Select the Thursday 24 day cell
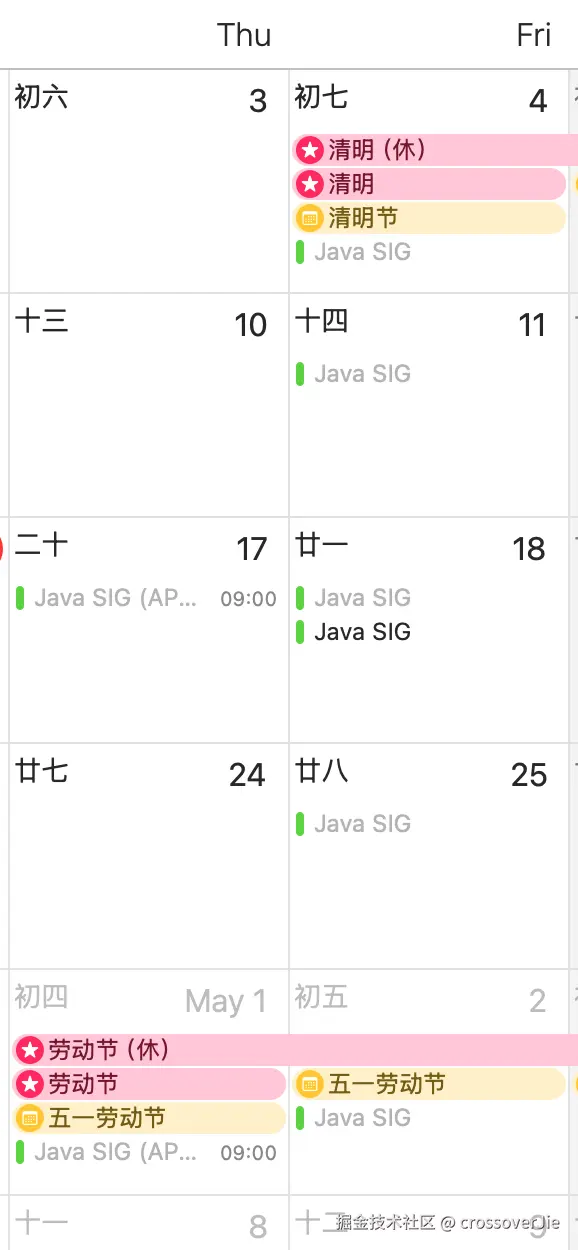This screenshot has height=1250, width=578. [149, 855]
